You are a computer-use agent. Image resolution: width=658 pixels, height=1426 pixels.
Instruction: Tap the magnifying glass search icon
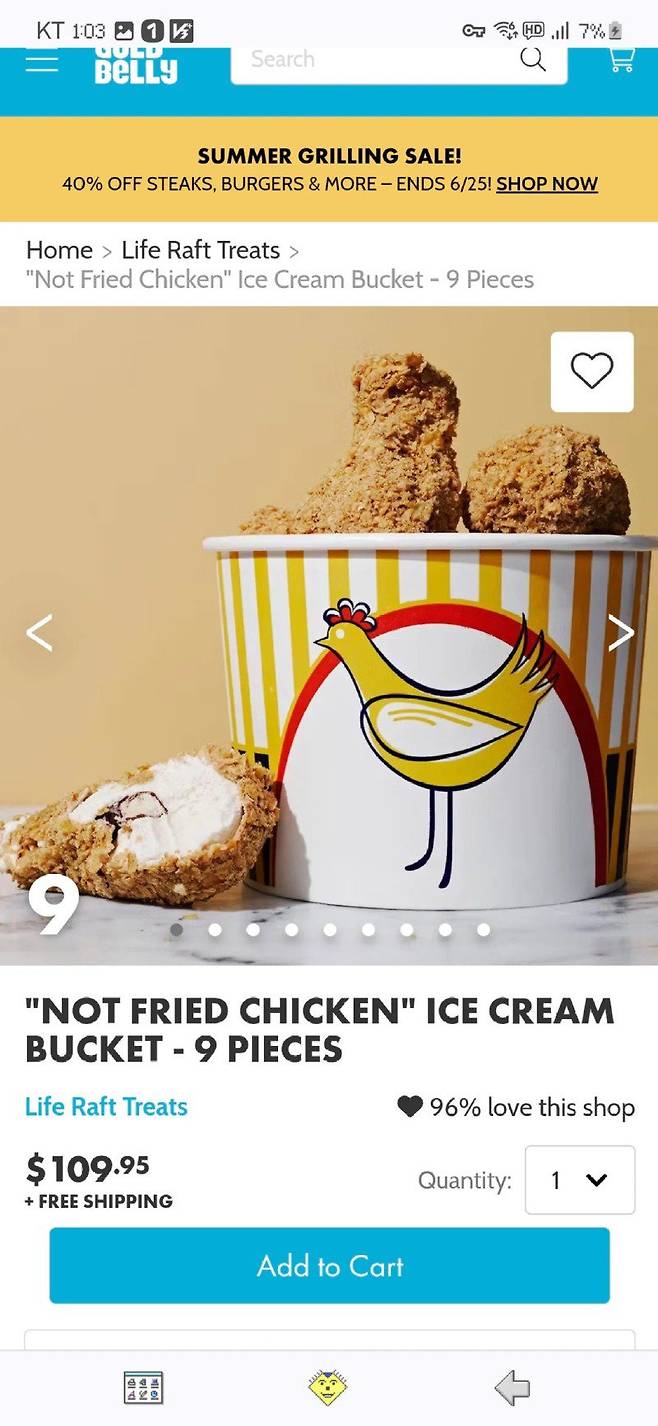tap(533, 60)
